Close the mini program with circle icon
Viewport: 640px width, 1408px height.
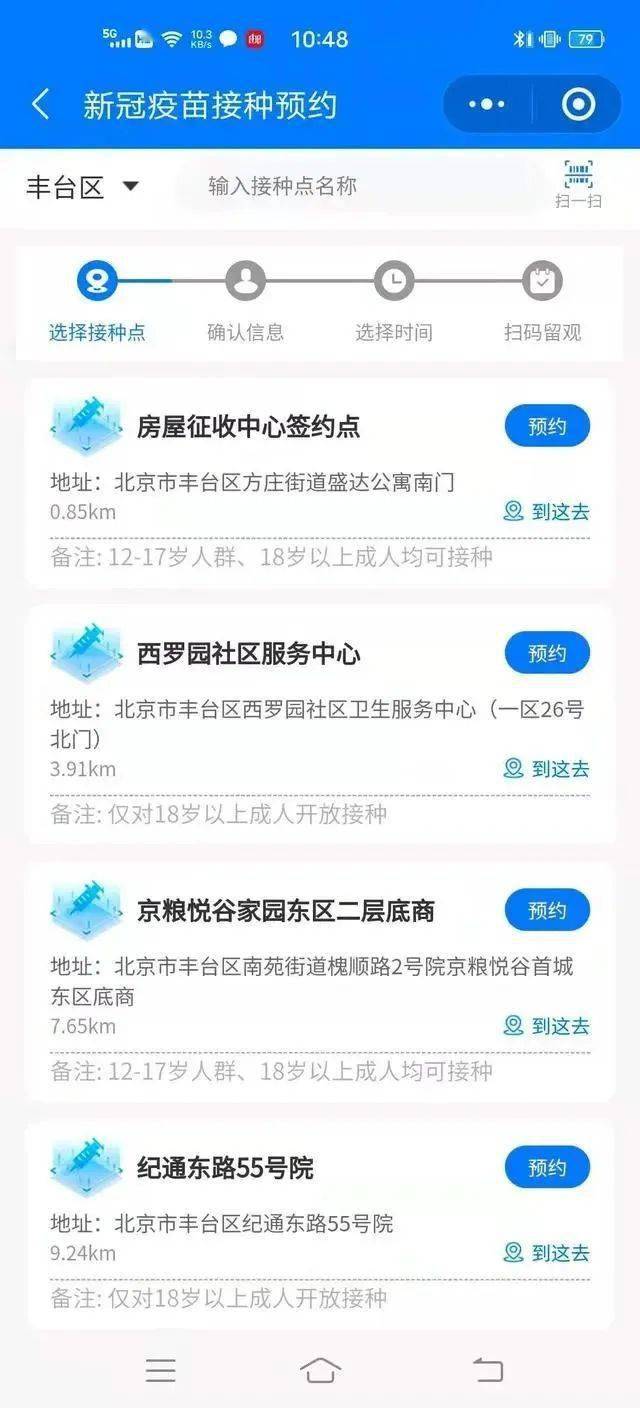coord(578,104)
